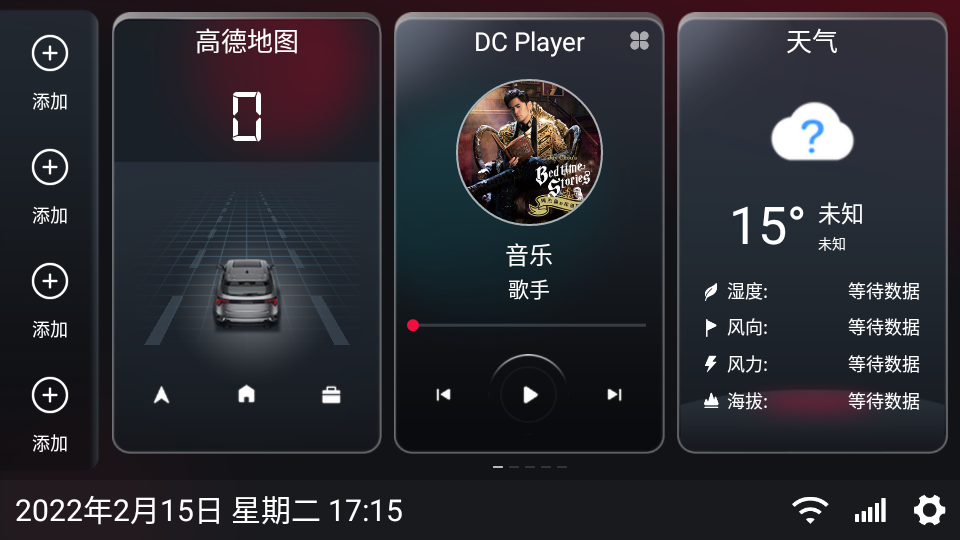Navigate to work using the briefcase icon
Viewport: 960px width, 540px height.
[x=331, y=395]
